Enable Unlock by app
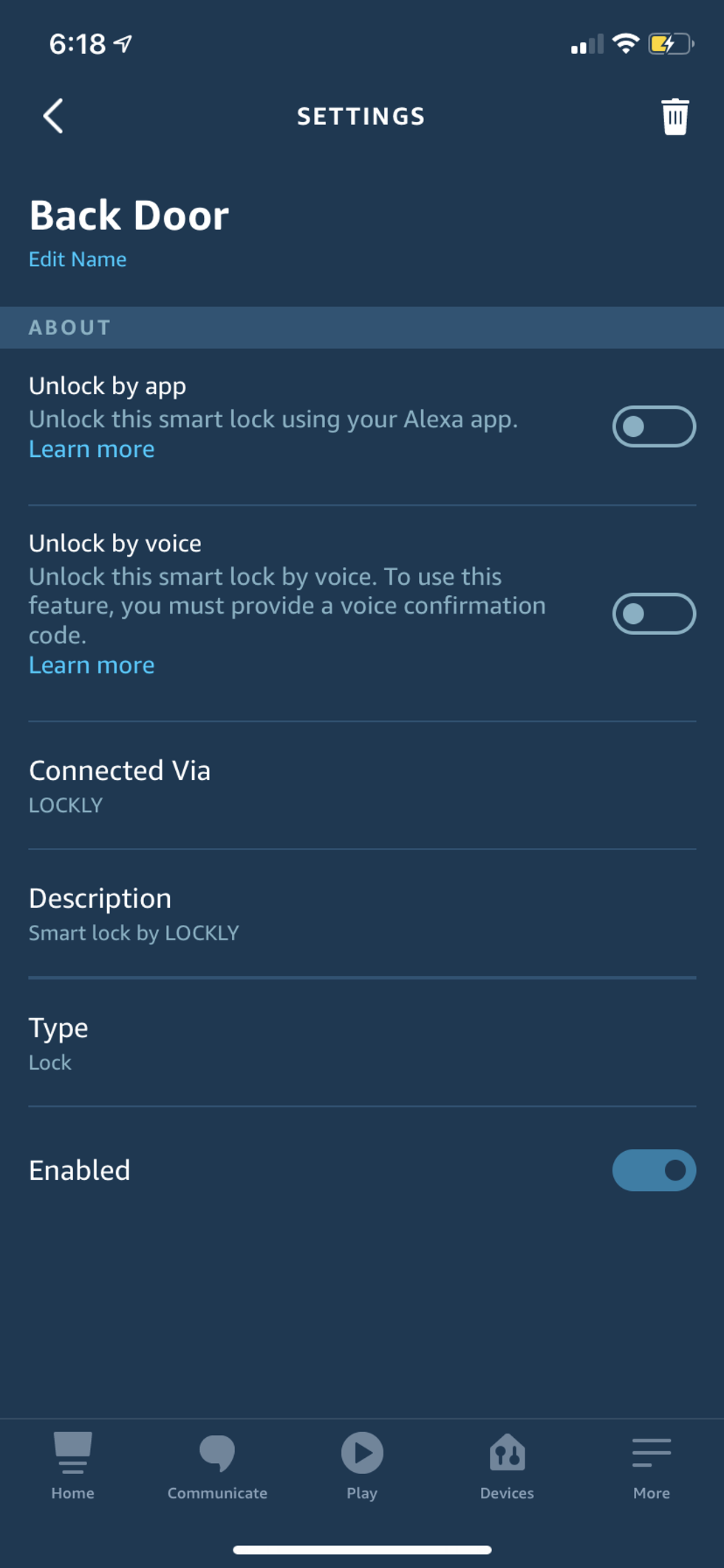 (x=653, y=427)
